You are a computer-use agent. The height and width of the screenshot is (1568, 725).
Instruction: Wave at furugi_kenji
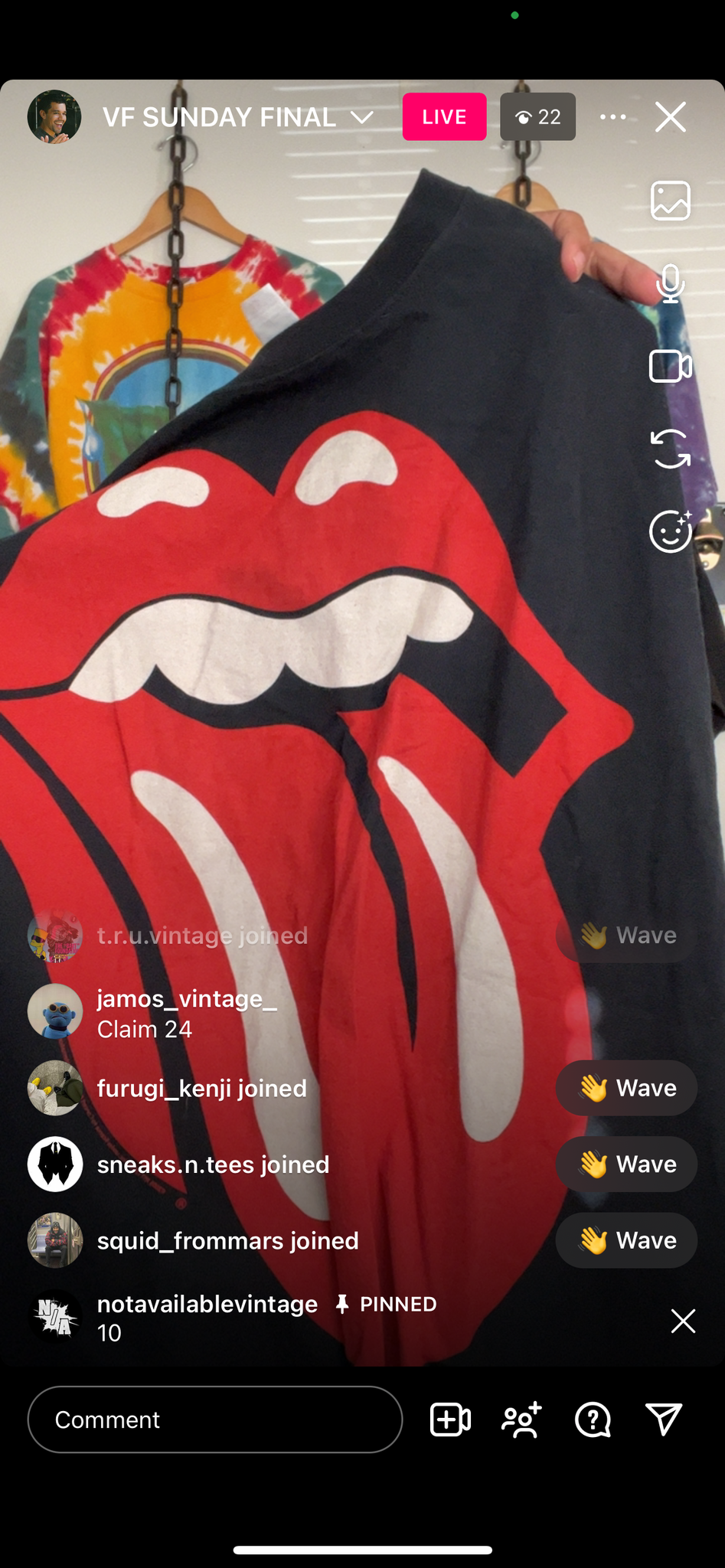626,1088
